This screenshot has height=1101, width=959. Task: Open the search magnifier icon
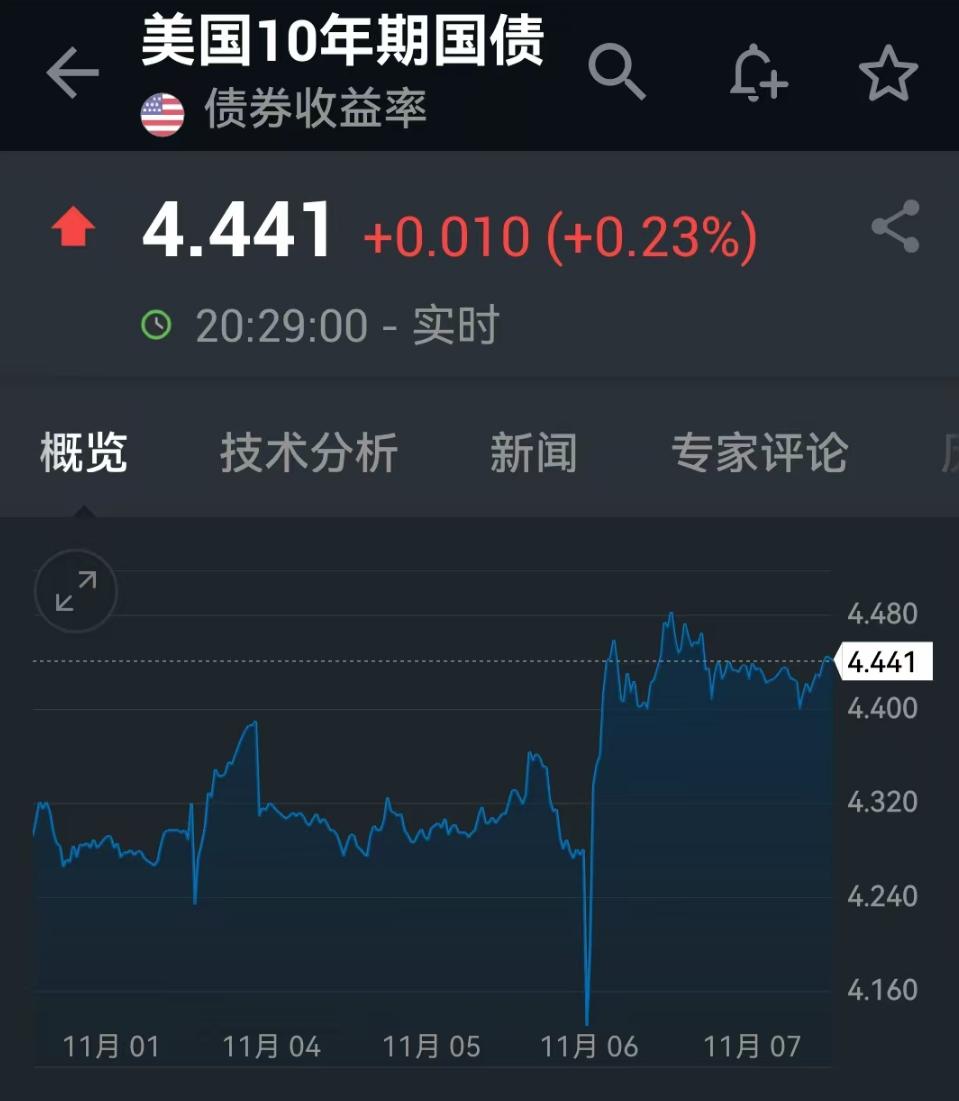[617, 72]
